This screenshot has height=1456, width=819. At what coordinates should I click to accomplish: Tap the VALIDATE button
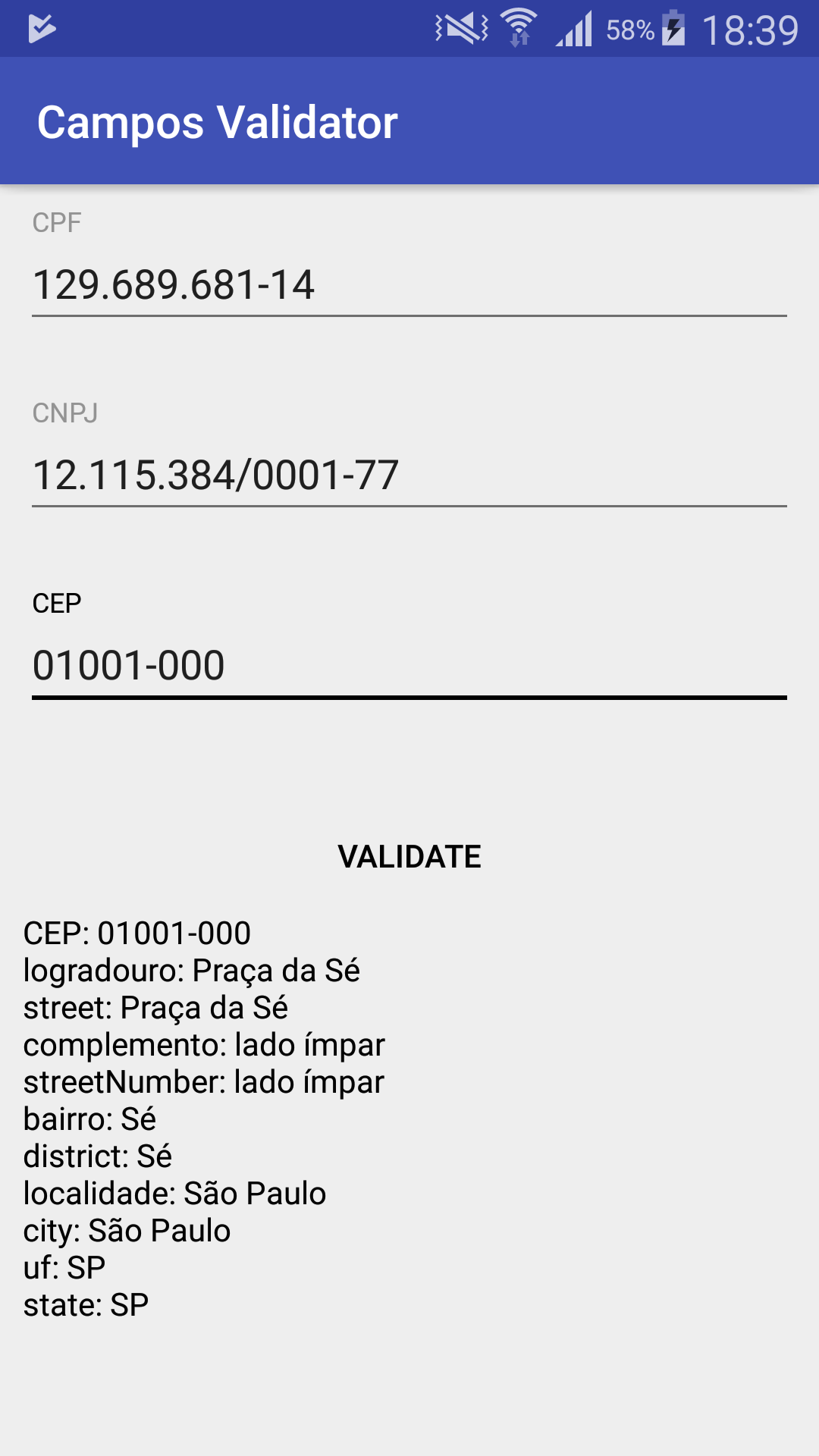(409, 857)
